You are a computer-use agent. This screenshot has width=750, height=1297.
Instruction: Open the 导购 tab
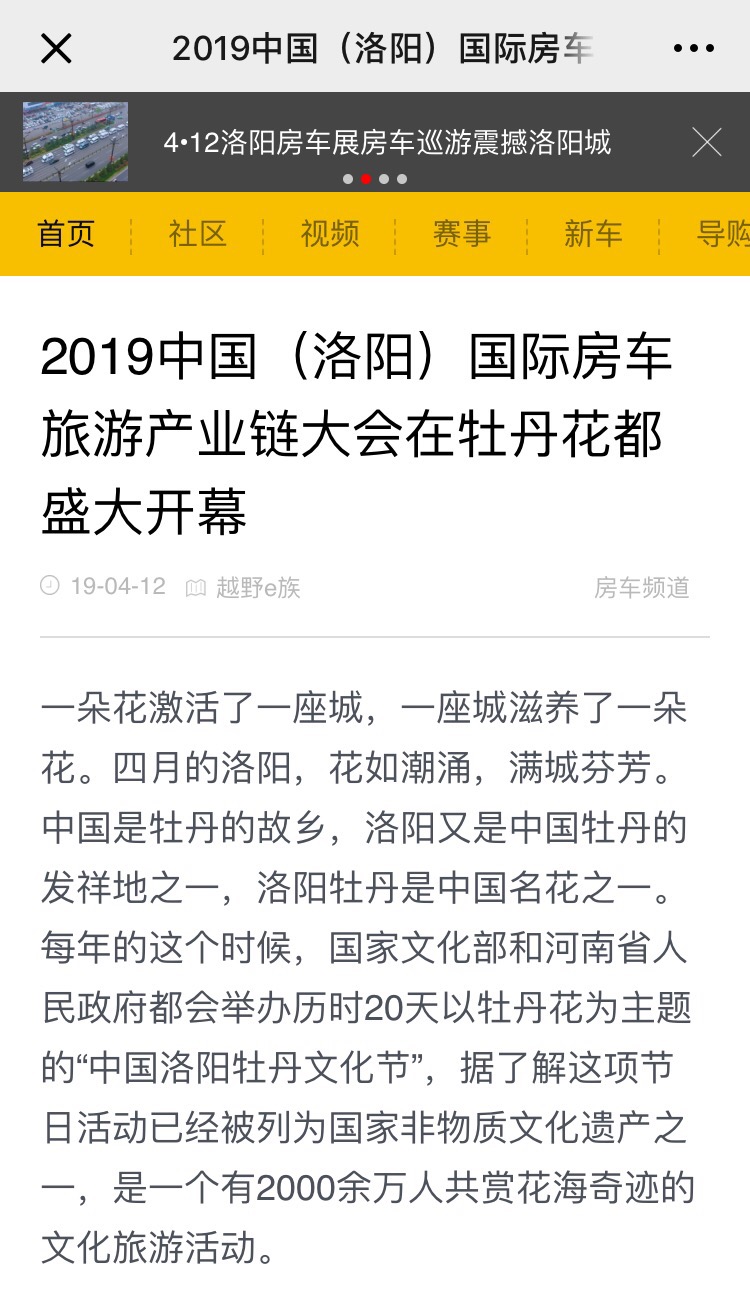(722, 234)
